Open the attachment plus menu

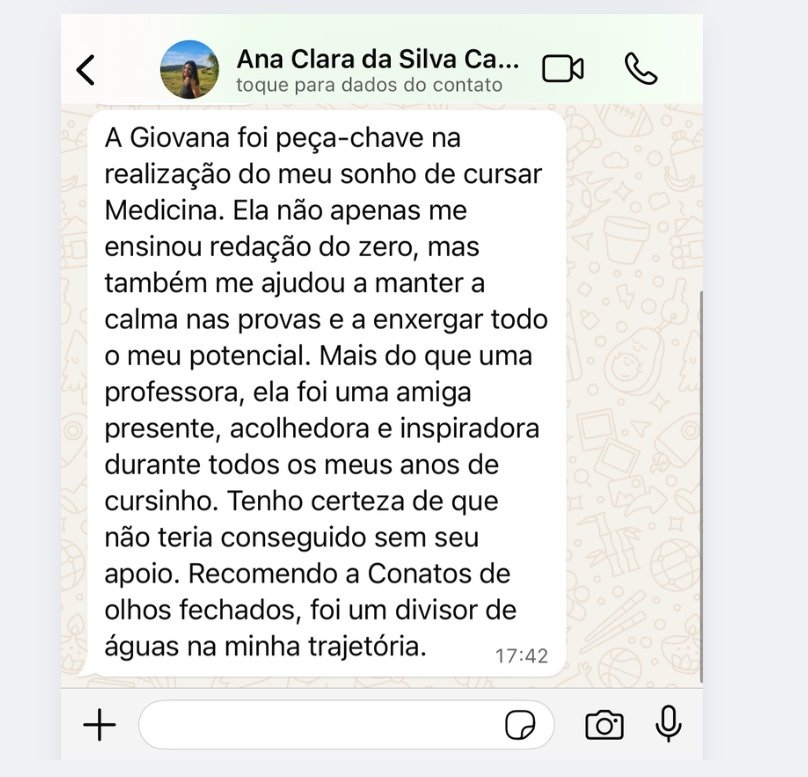point(99,725)
